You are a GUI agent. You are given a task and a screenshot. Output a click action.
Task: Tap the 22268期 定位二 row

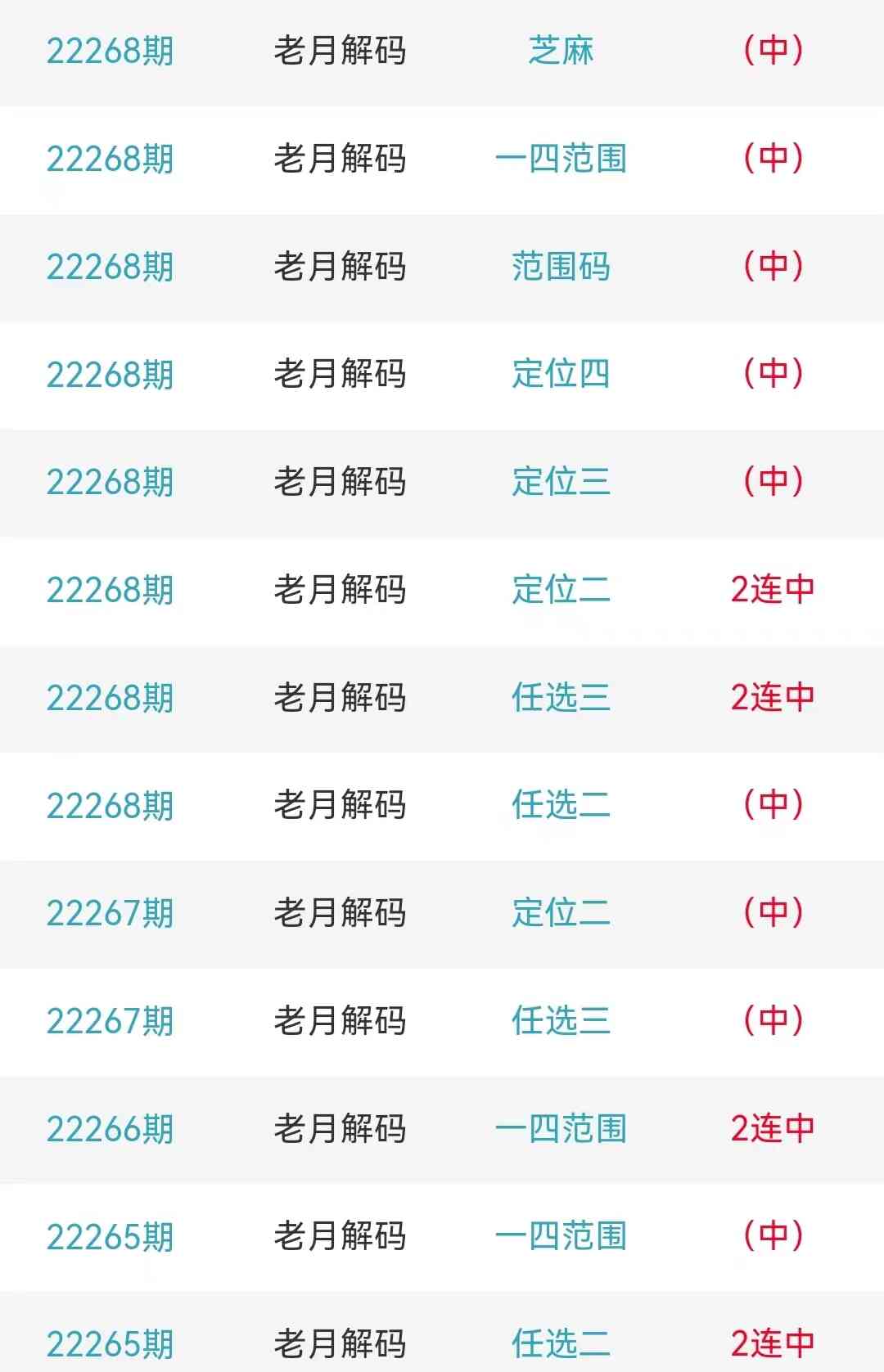(561, 590)
